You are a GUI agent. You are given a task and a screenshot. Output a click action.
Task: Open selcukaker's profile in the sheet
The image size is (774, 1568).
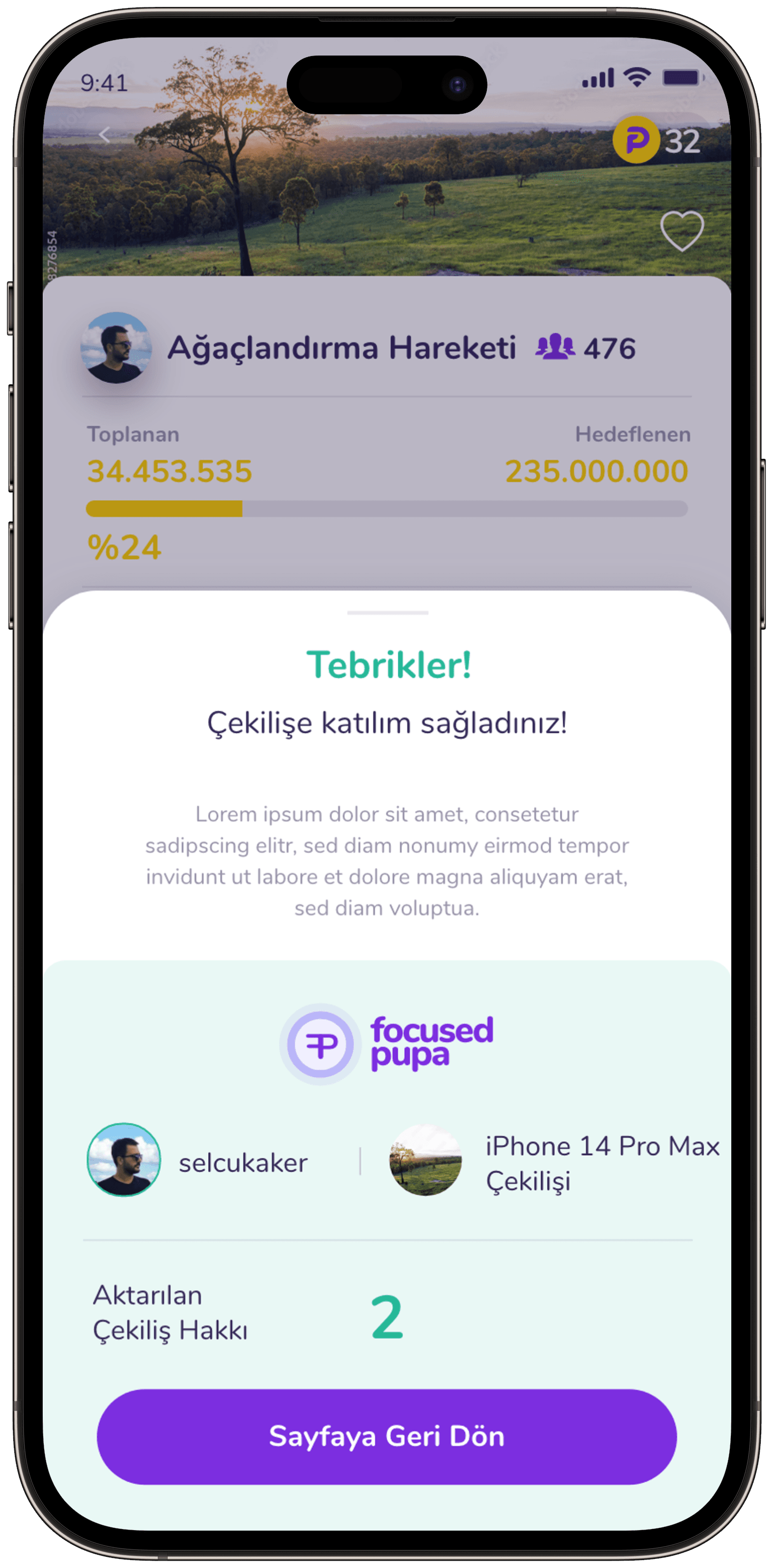pyautogui.click(x=197, y=1160)
